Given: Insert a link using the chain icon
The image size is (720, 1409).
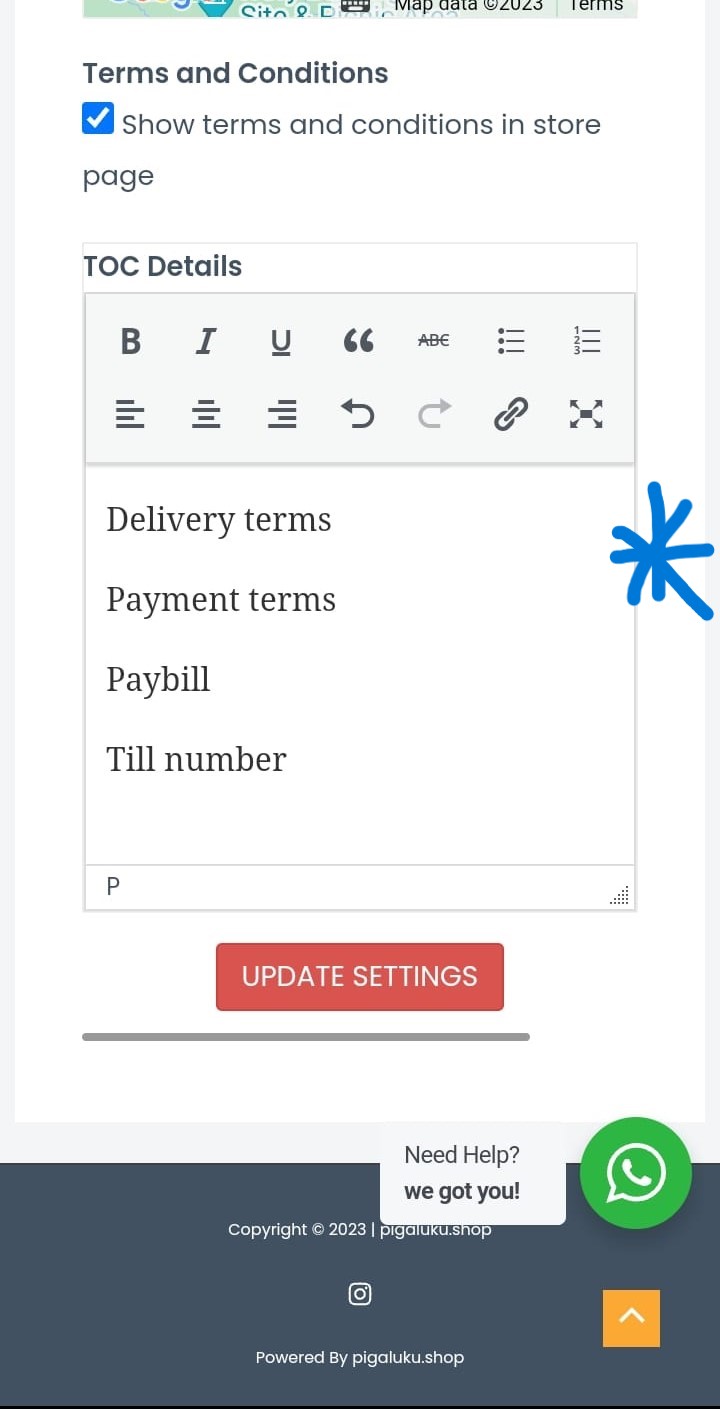Looking at the screenshot, I should click(510, 414).
